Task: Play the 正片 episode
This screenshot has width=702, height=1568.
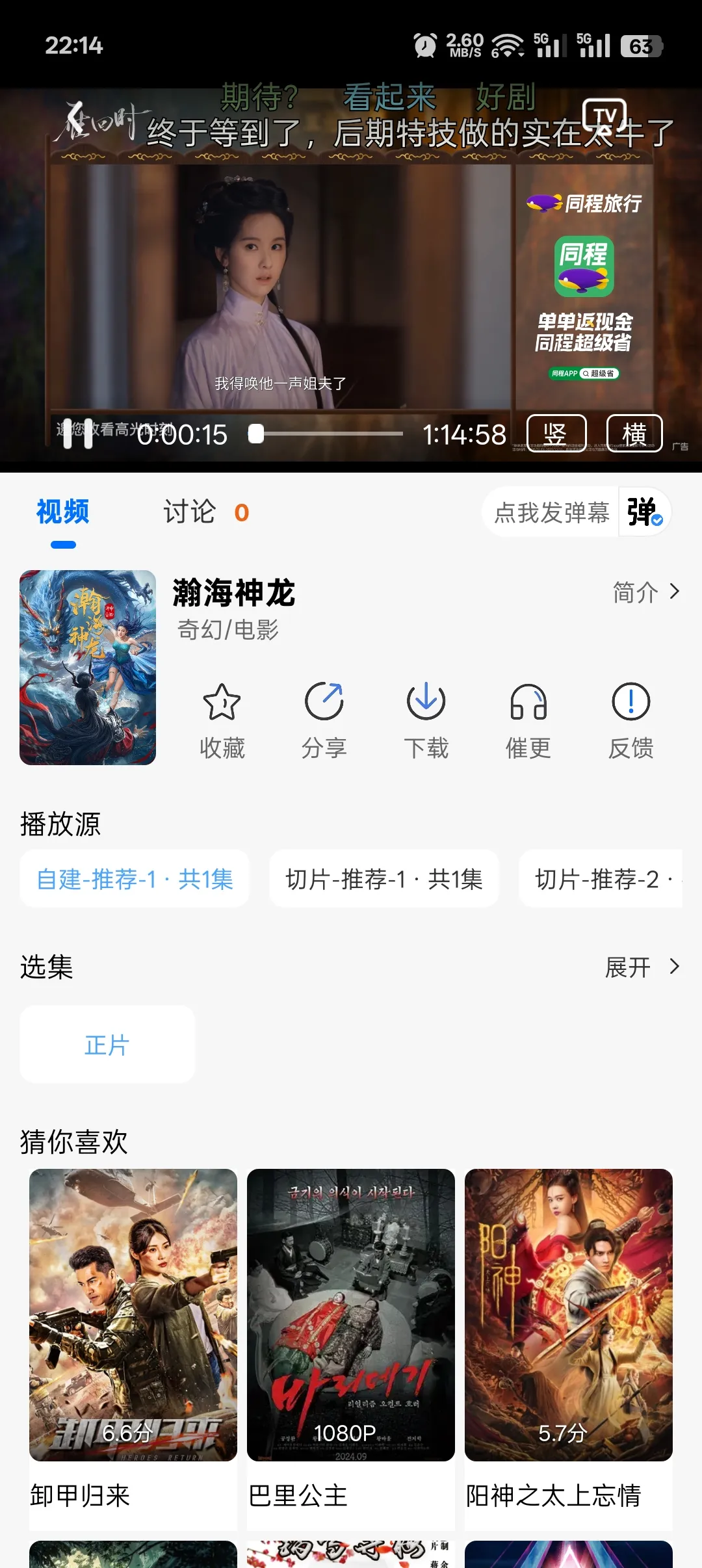Action: (x=107, y=1045)
